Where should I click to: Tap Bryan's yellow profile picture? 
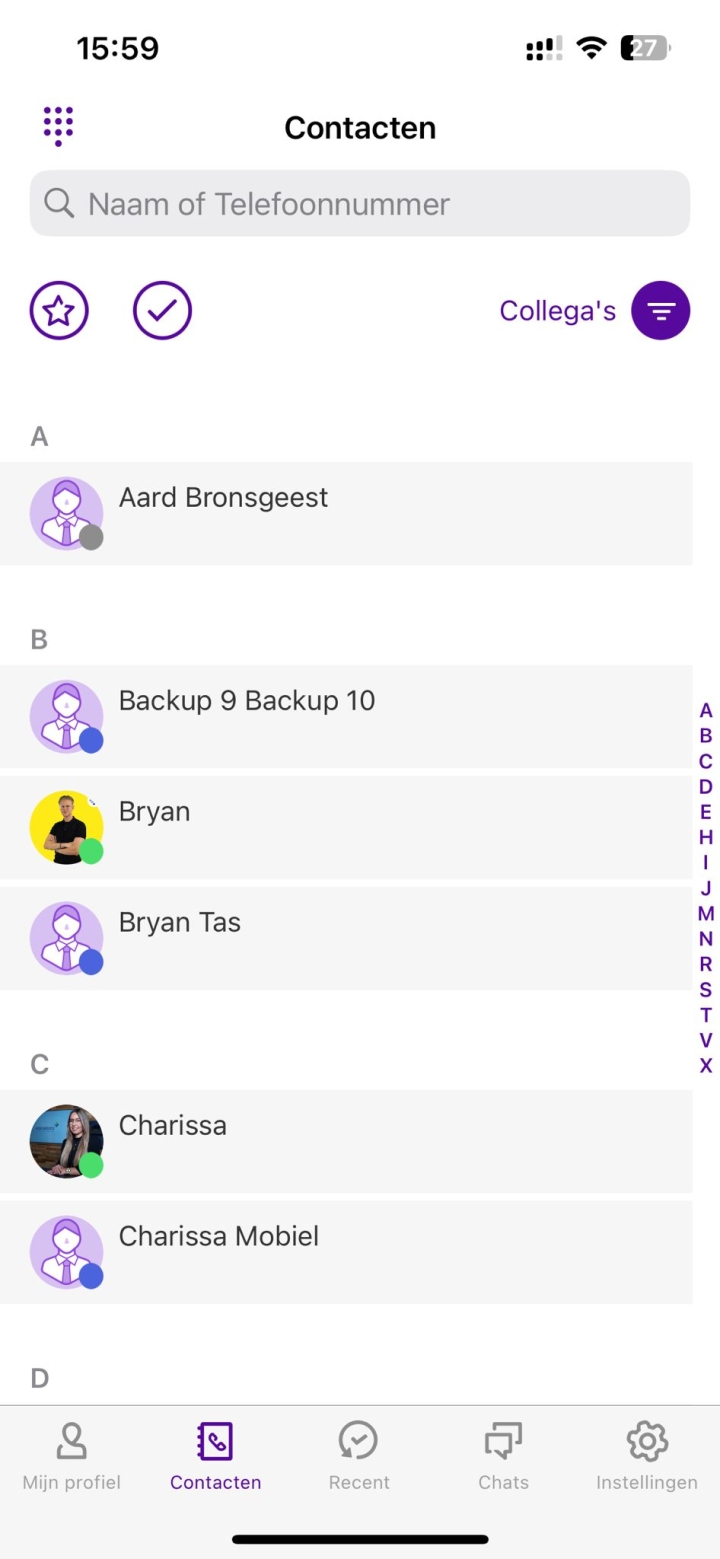click(x=67, y=827)
